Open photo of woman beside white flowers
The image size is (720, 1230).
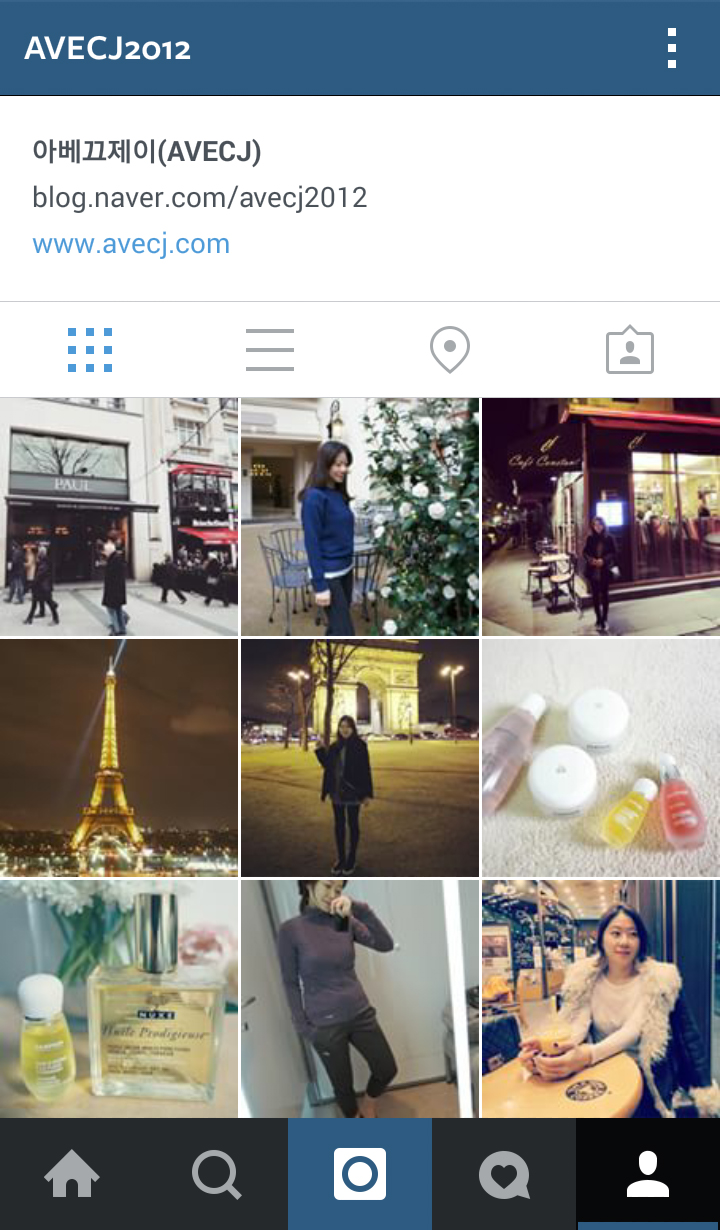(x=360, y=517)
